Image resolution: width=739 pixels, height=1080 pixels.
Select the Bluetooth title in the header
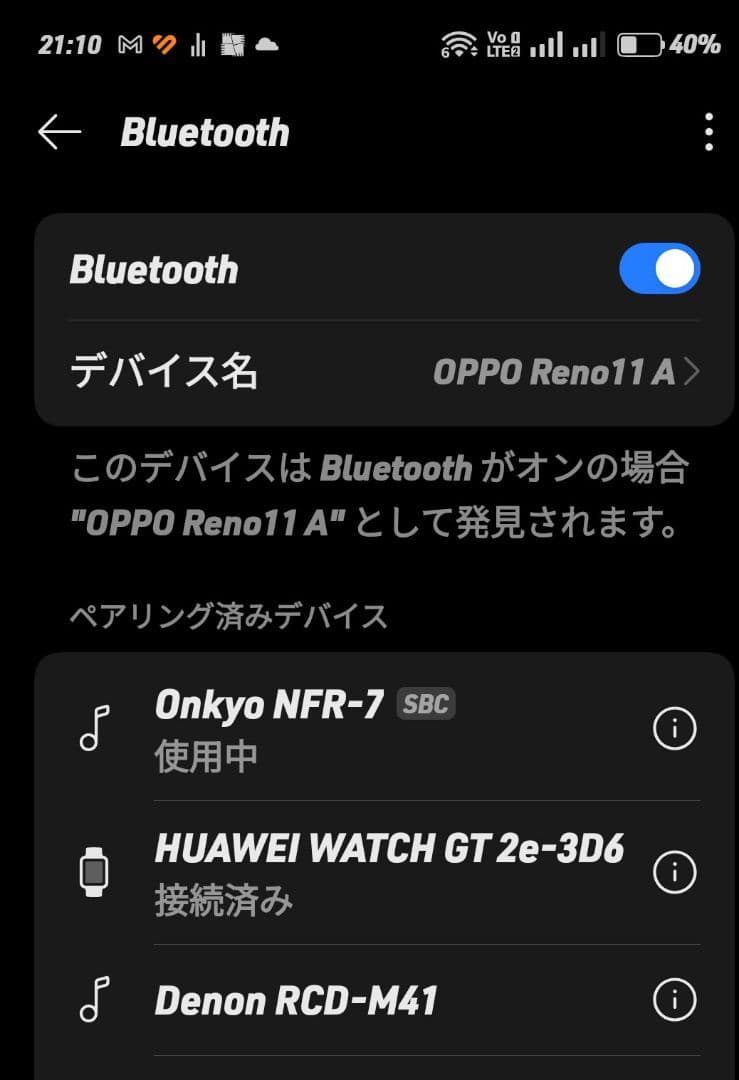pyautogui.click(x=205, y=132)
